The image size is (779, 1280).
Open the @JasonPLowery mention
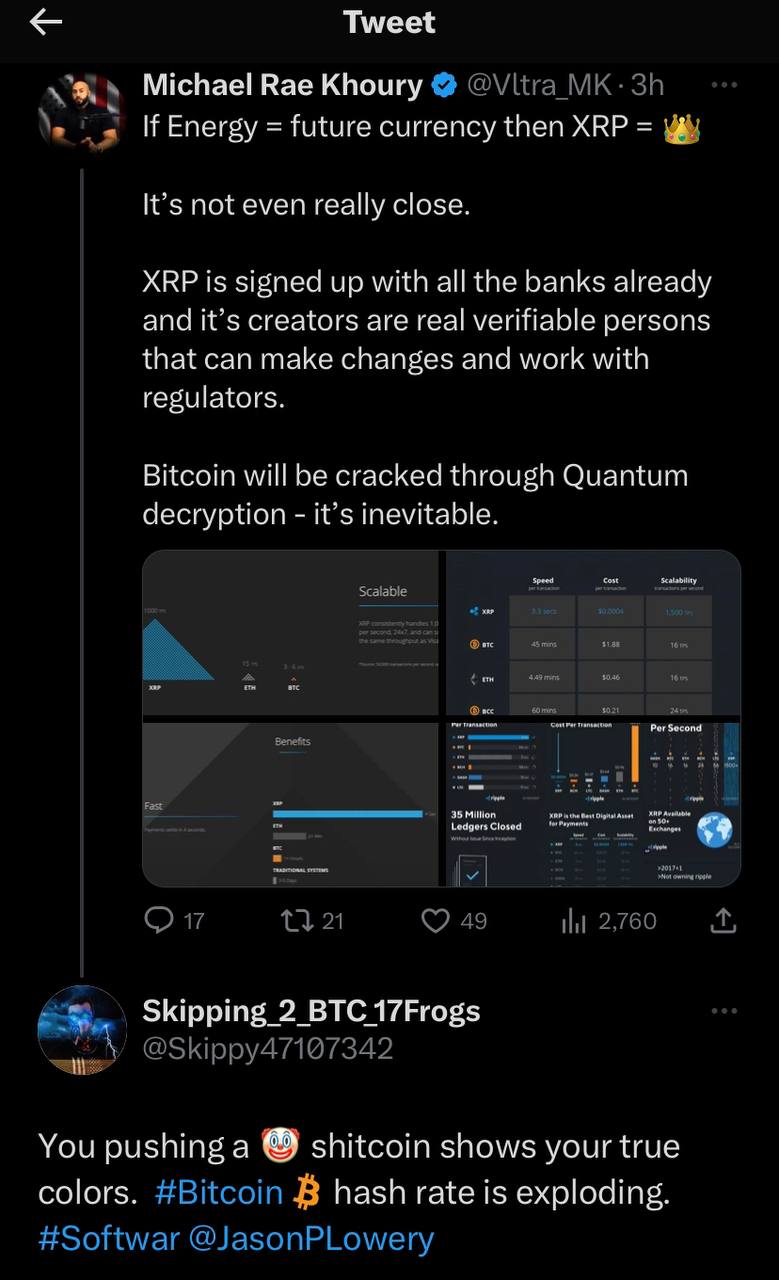[x=311, y=1239]
